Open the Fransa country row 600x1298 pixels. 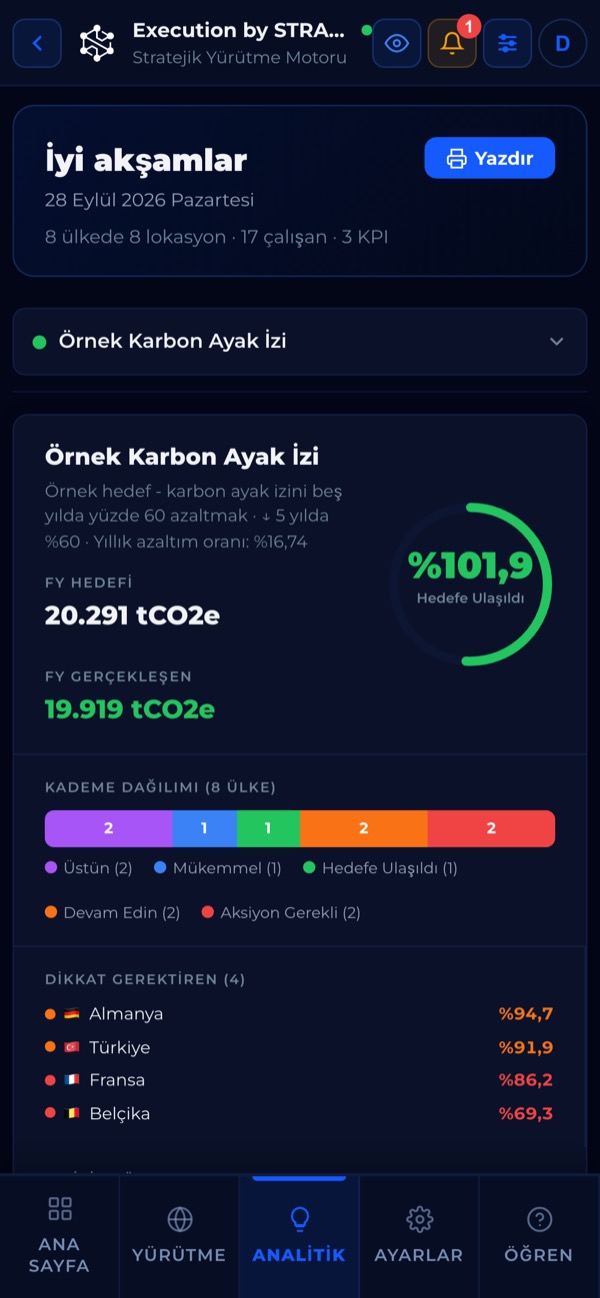tap(300, 1080)
